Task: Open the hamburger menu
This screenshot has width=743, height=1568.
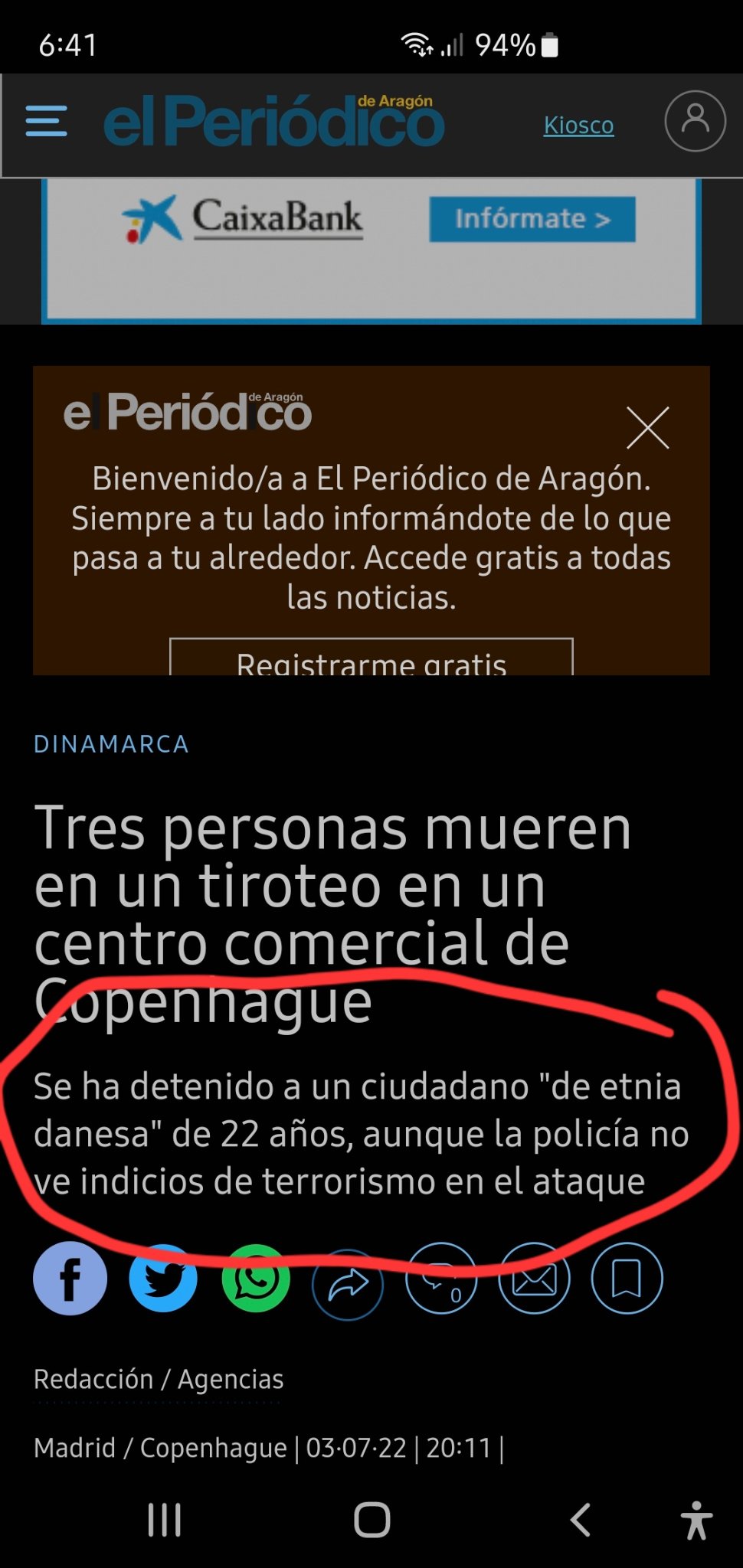Action: 46,122
